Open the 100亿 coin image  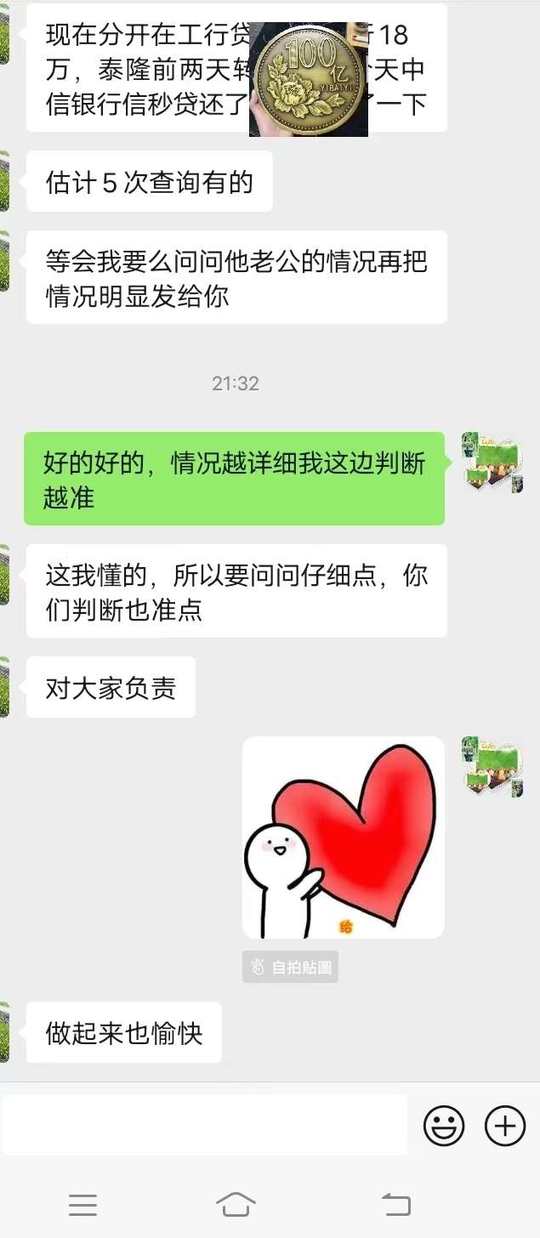(x=308, y=78)
